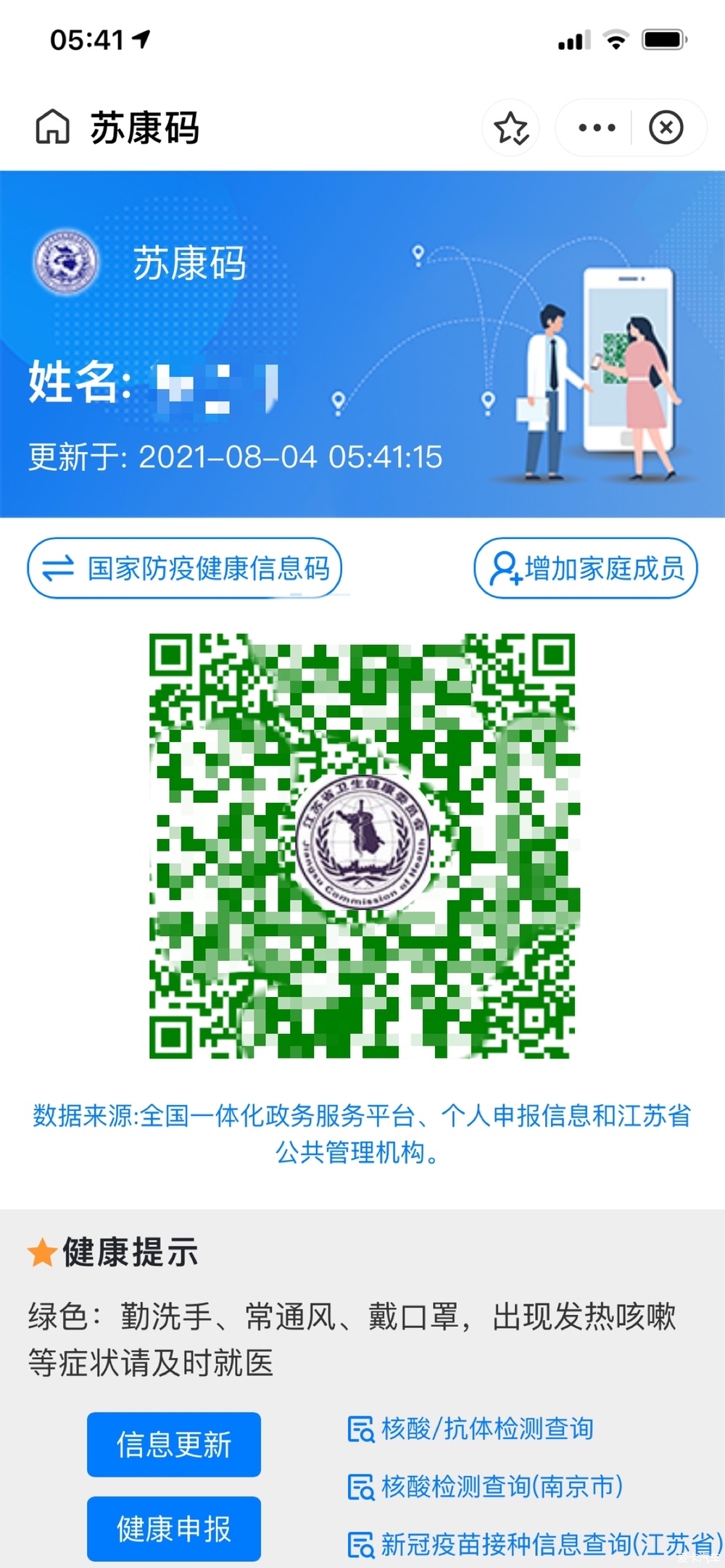The height and width of the screenshot is (1568, 725).
Task: Go to the mini program home icon
Action: pyautogui.click(x=52, y=128)
